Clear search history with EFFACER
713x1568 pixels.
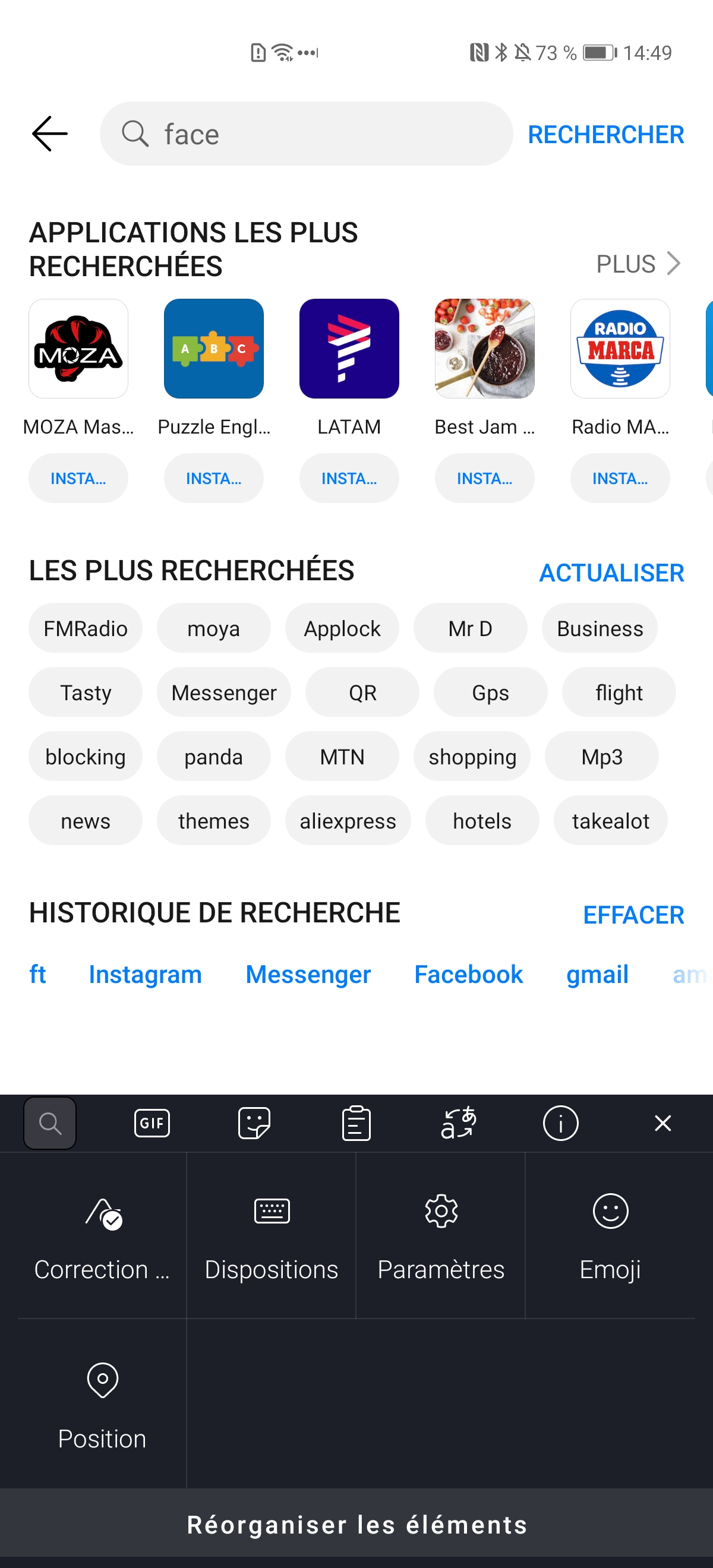(x=633, y=915)
